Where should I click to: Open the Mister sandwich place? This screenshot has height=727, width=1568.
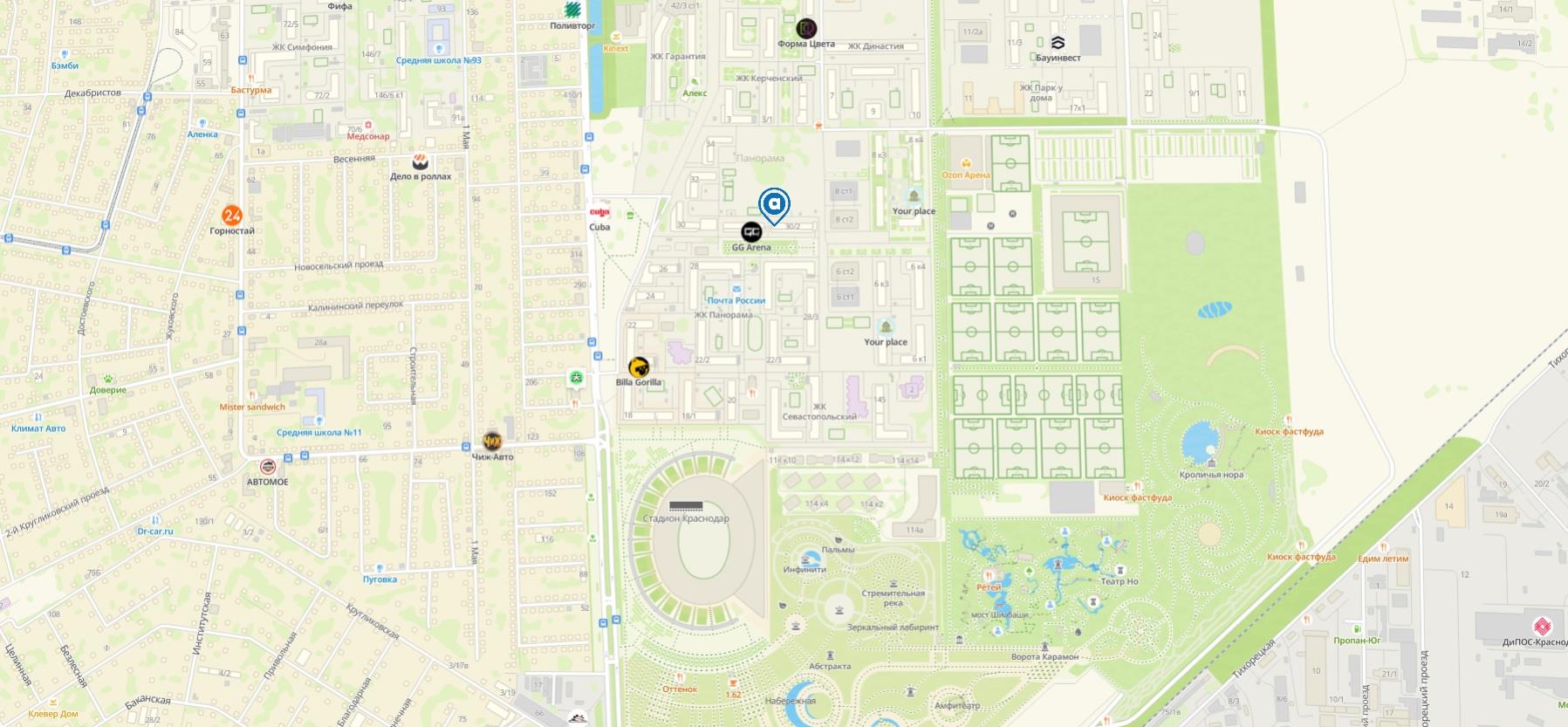252,395
